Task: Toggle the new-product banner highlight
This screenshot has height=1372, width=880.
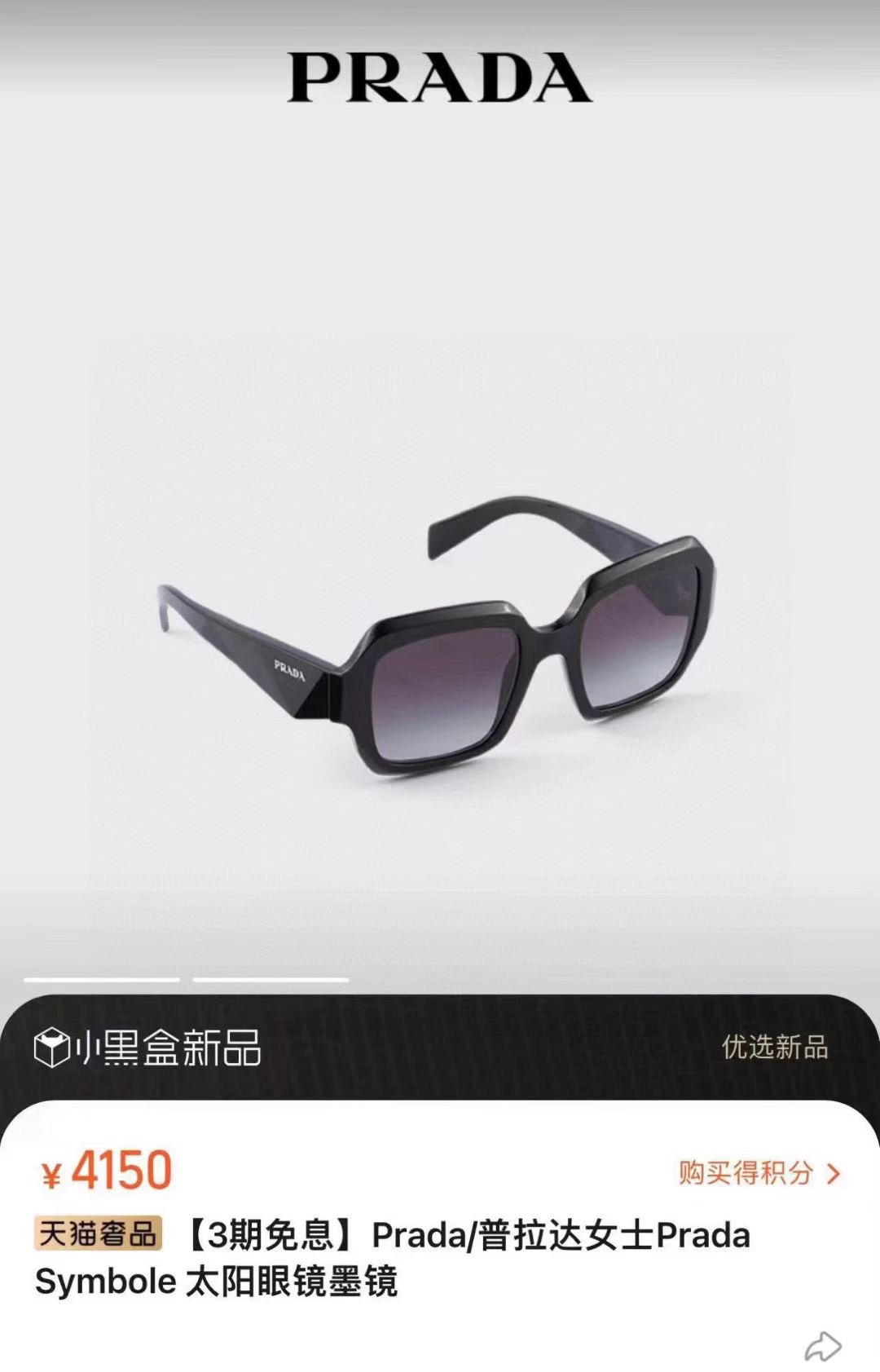Action: click(440, 1052)
